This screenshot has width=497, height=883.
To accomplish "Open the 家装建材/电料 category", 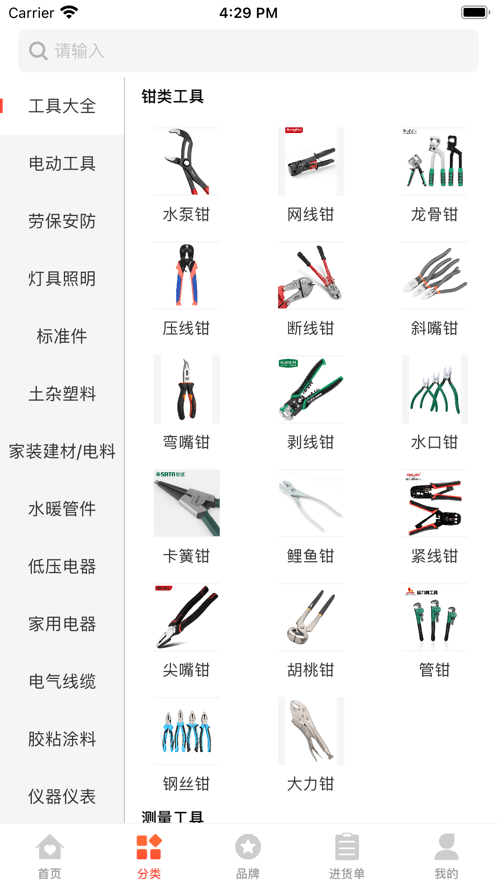I will pyautogui.click(x=62, y=451).
